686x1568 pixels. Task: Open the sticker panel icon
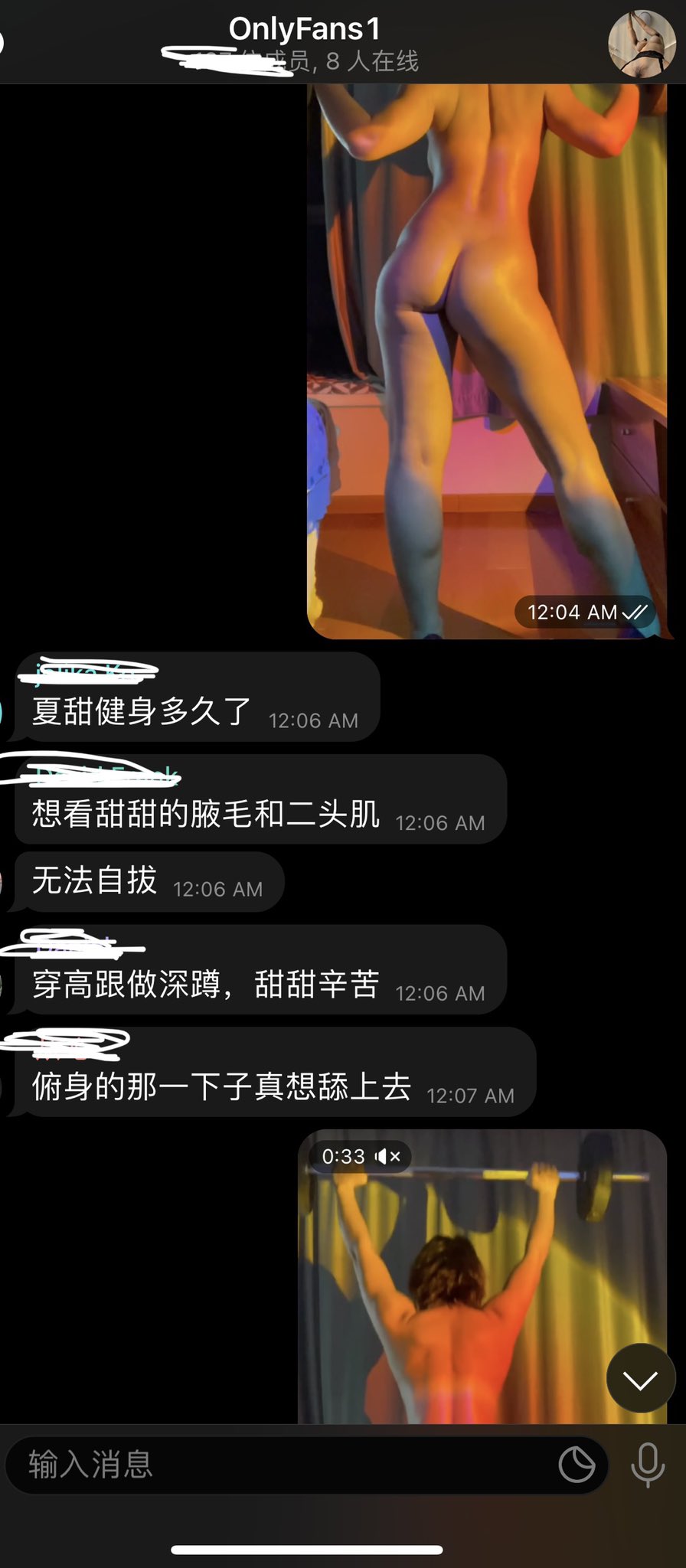pos(577,1465)
